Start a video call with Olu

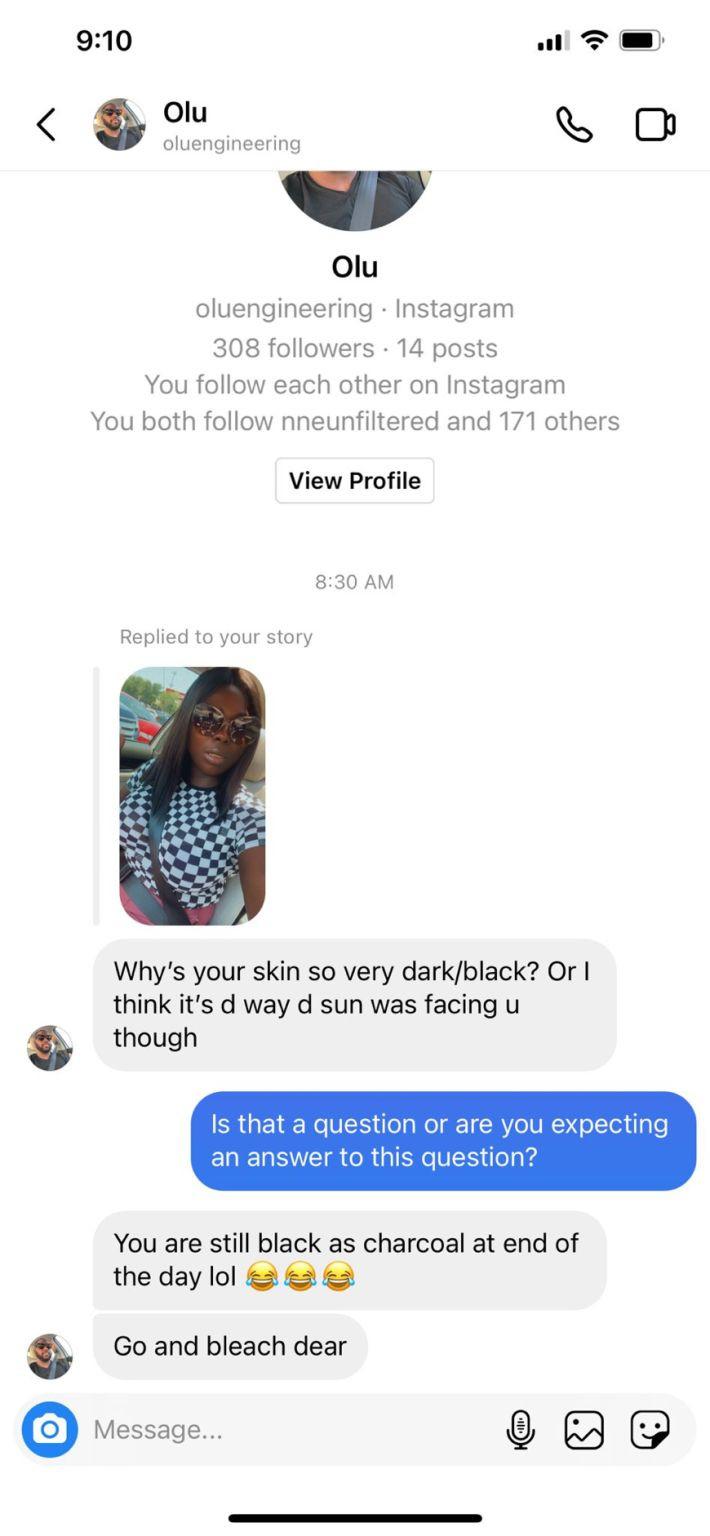(x=655, y=125)
